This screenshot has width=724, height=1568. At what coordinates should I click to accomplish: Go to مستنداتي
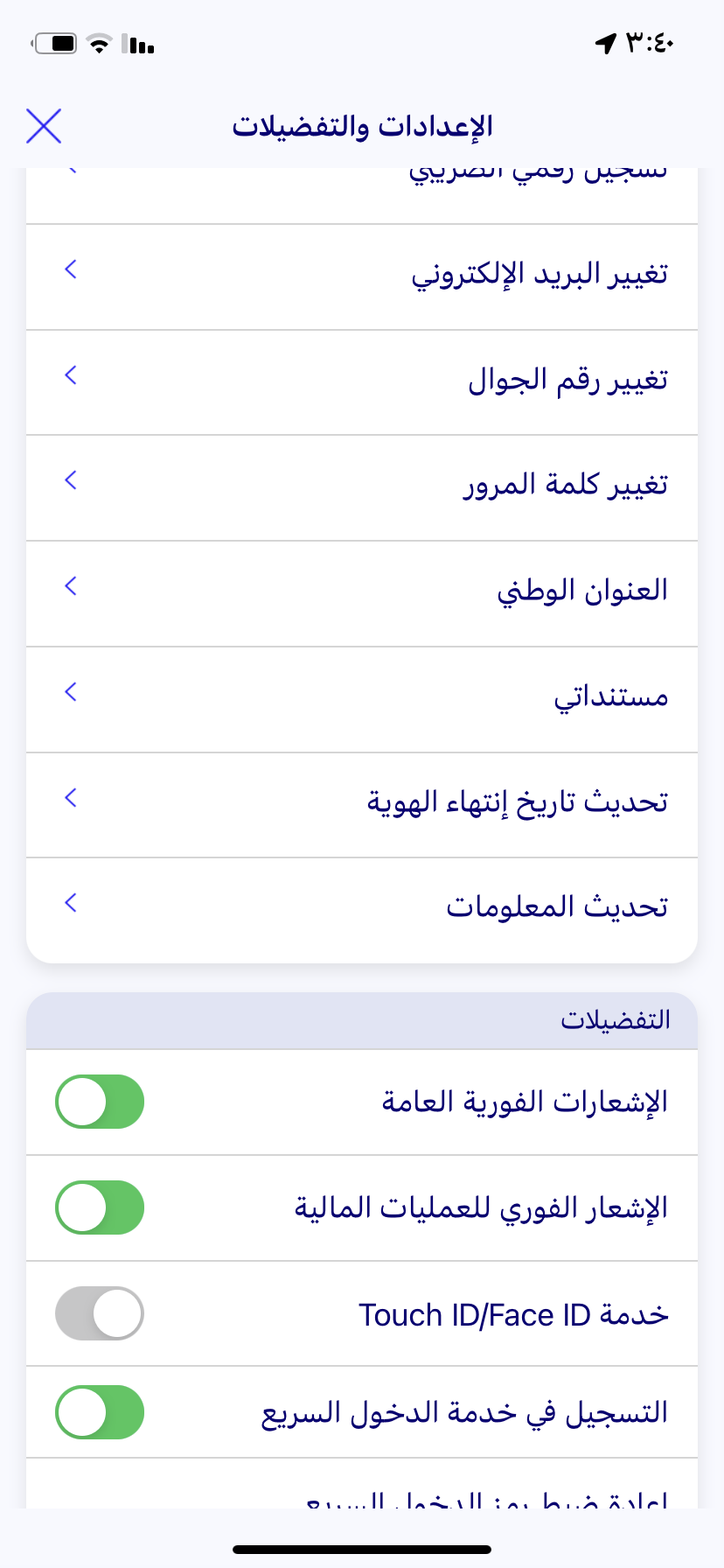362,700
